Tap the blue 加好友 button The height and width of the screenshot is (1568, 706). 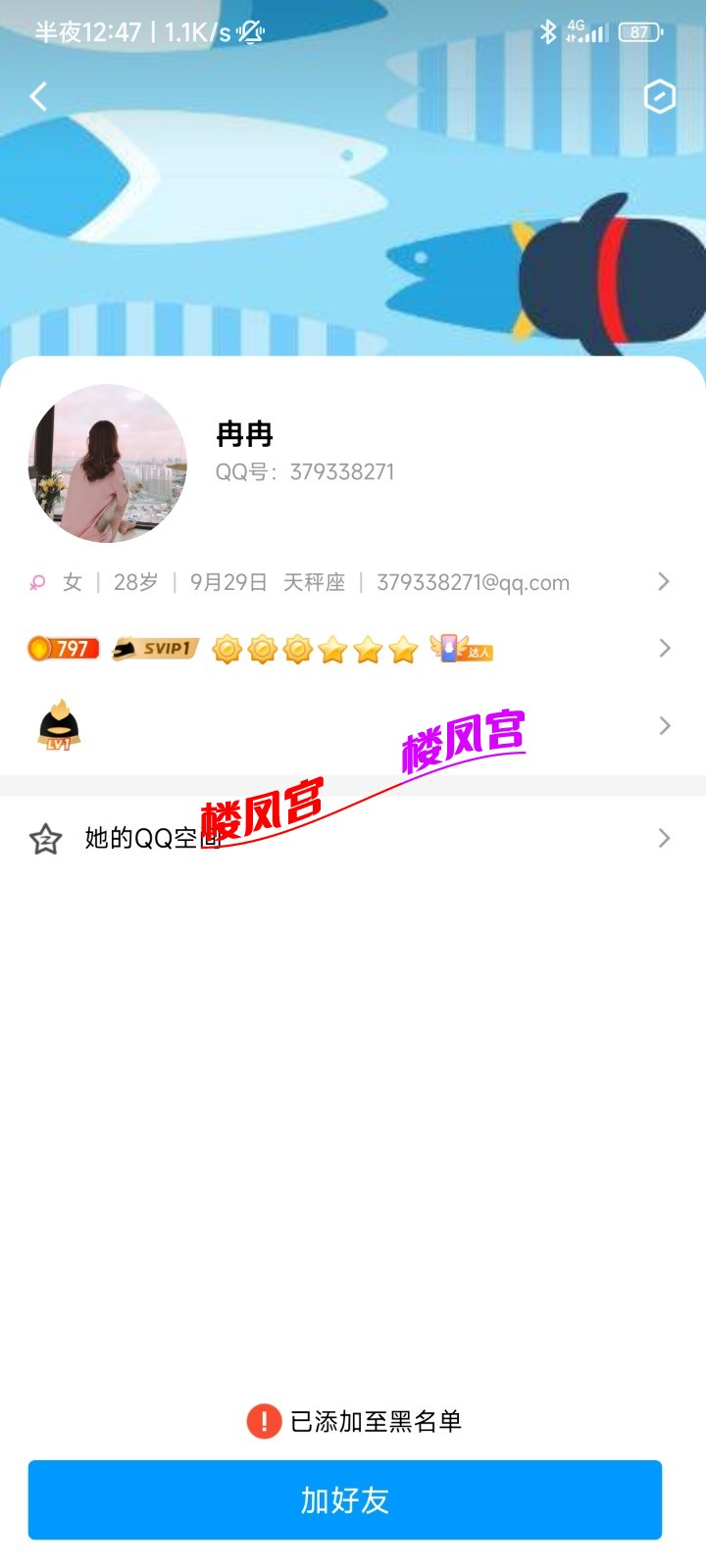pyautogui.click(x=353, y=1500)
